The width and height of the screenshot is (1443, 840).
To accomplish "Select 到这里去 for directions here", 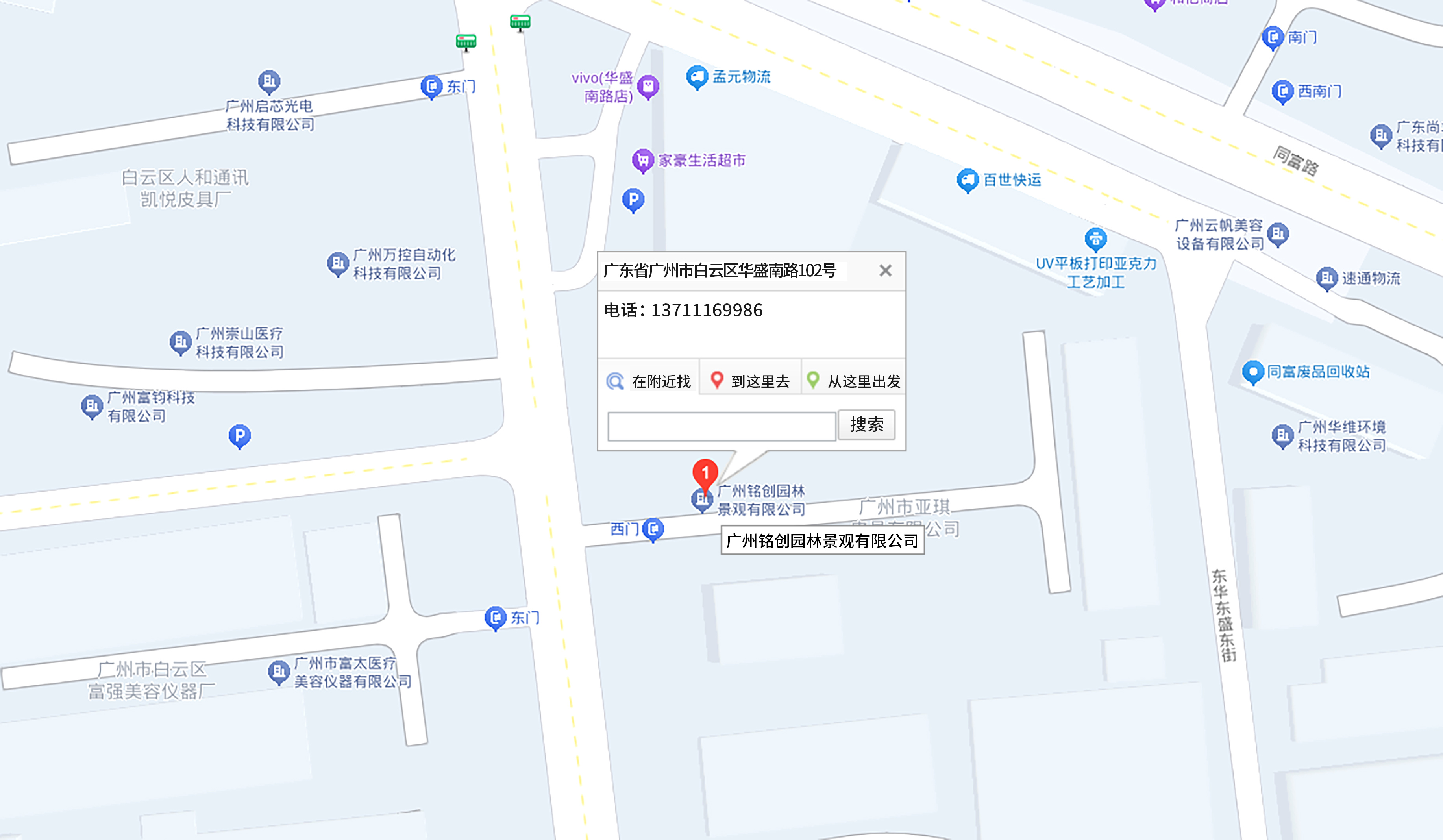I will point(750,381).
